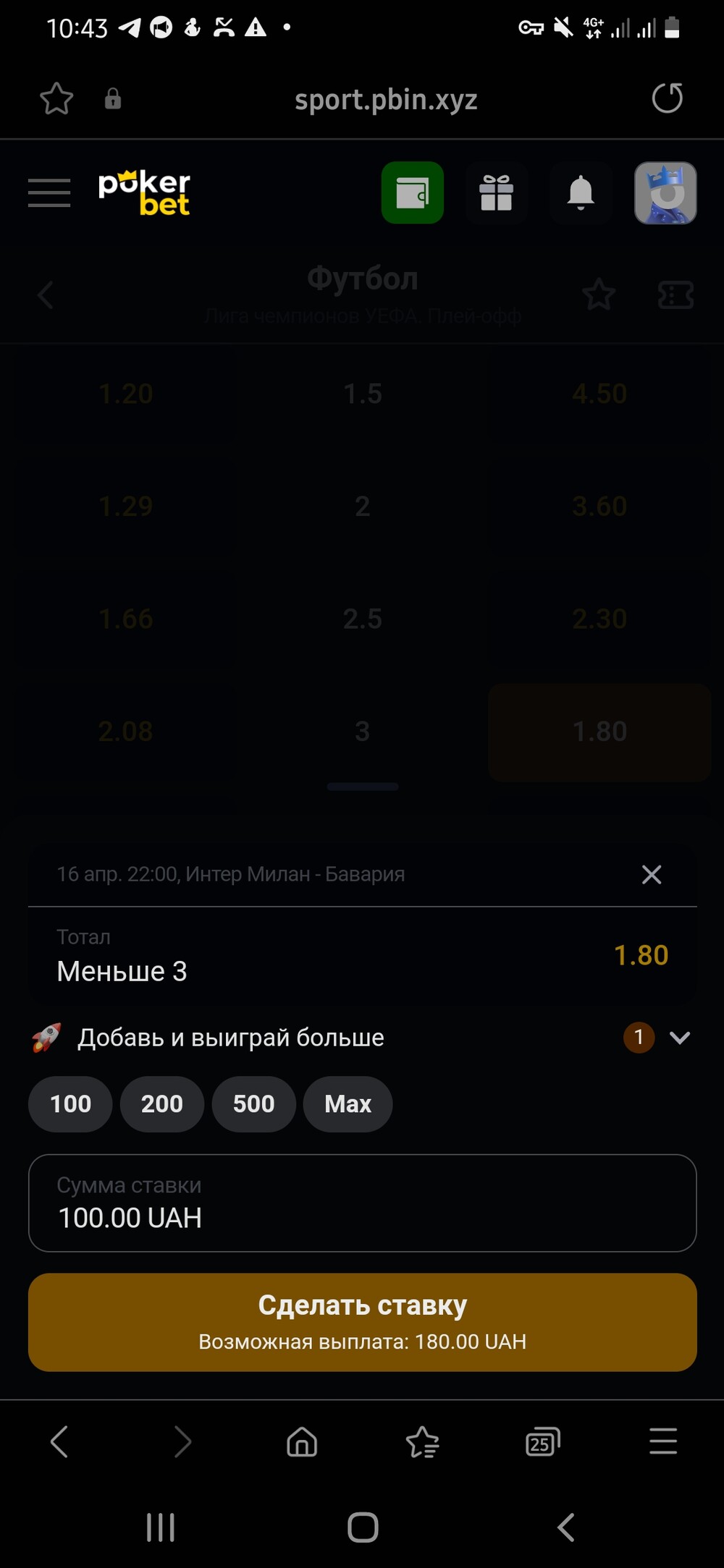The image size is (724, 1568).
Task: Remove the Интер Милан - Бавария bet
Action: [652, 875]
